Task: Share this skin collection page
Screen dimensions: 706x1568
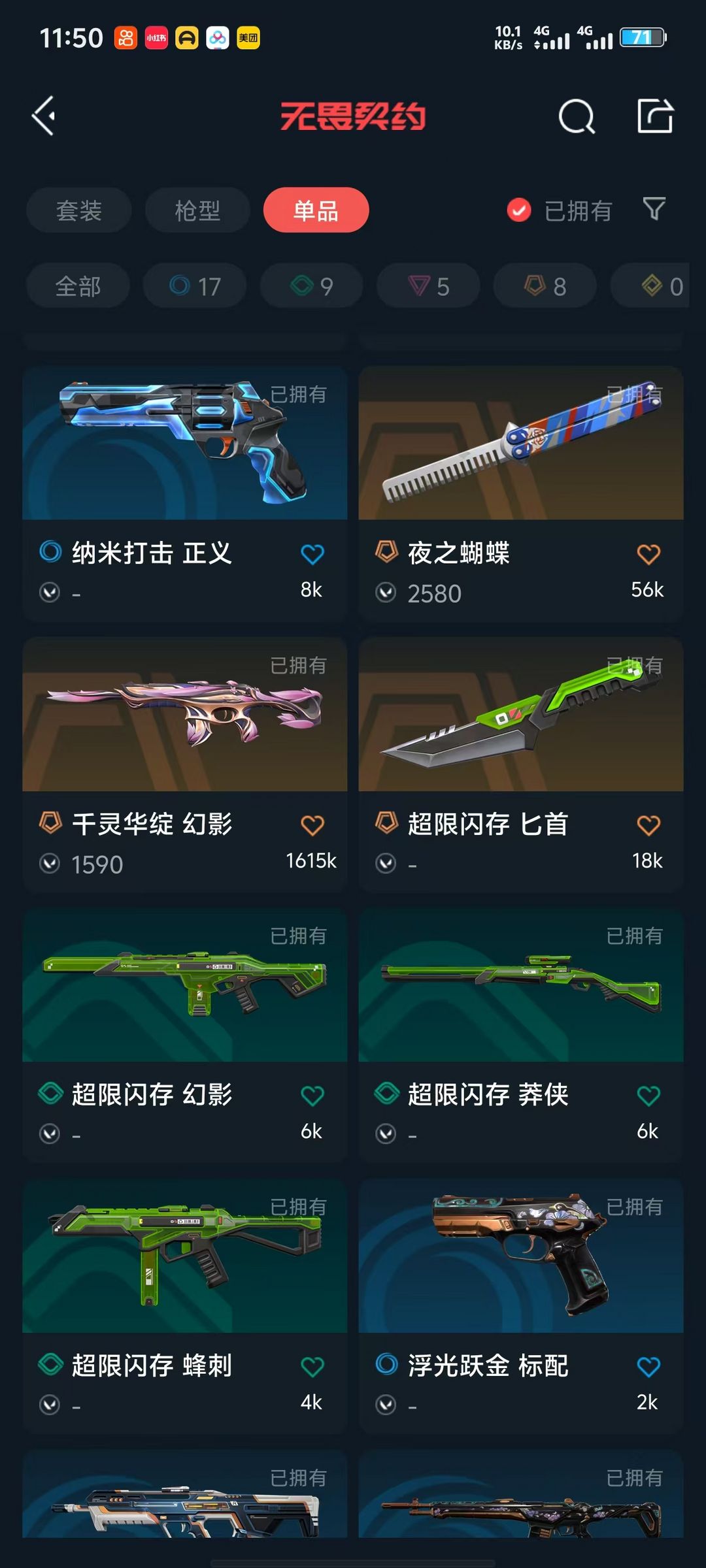Action: [655, 116]
